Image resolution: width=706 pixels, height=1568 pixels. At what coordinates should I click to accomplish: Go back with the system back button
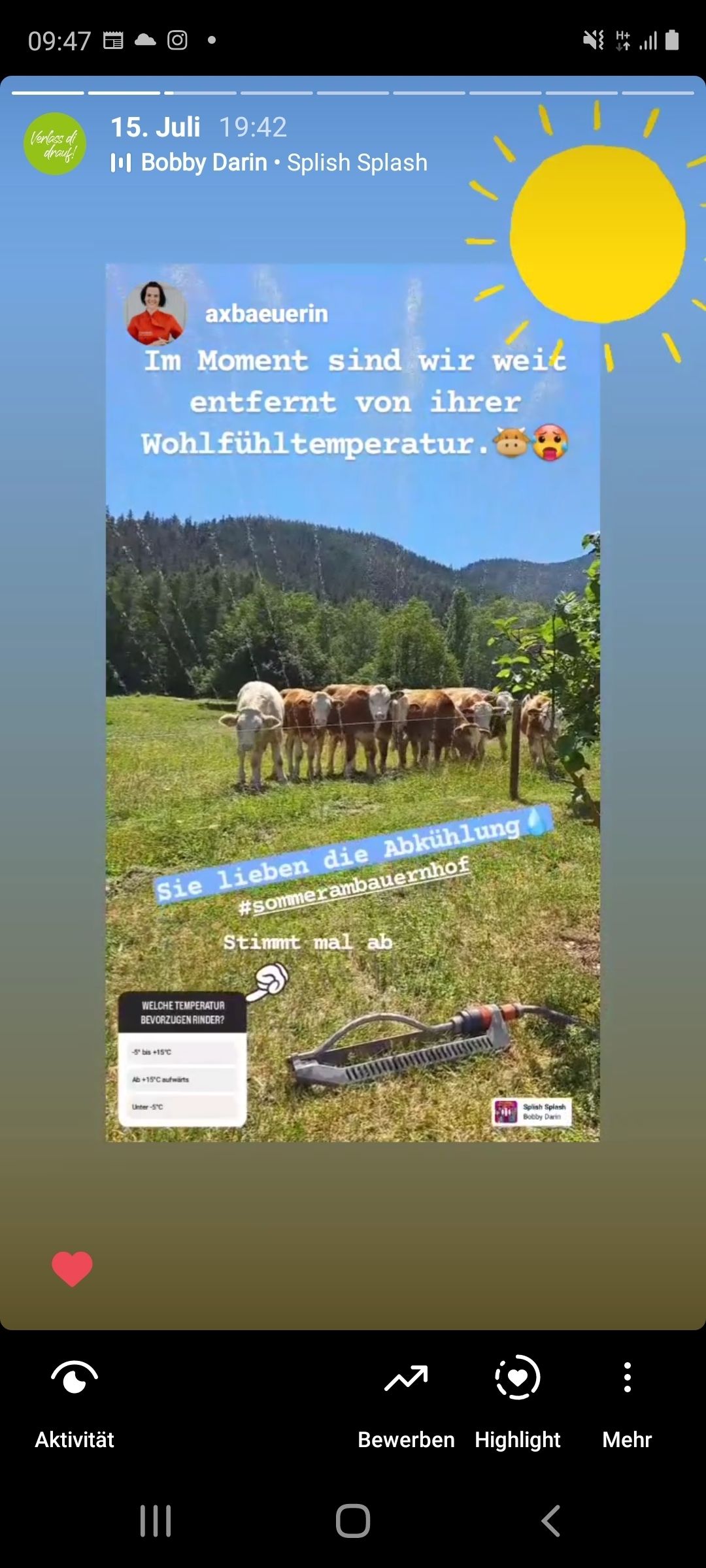[550, 1521]
